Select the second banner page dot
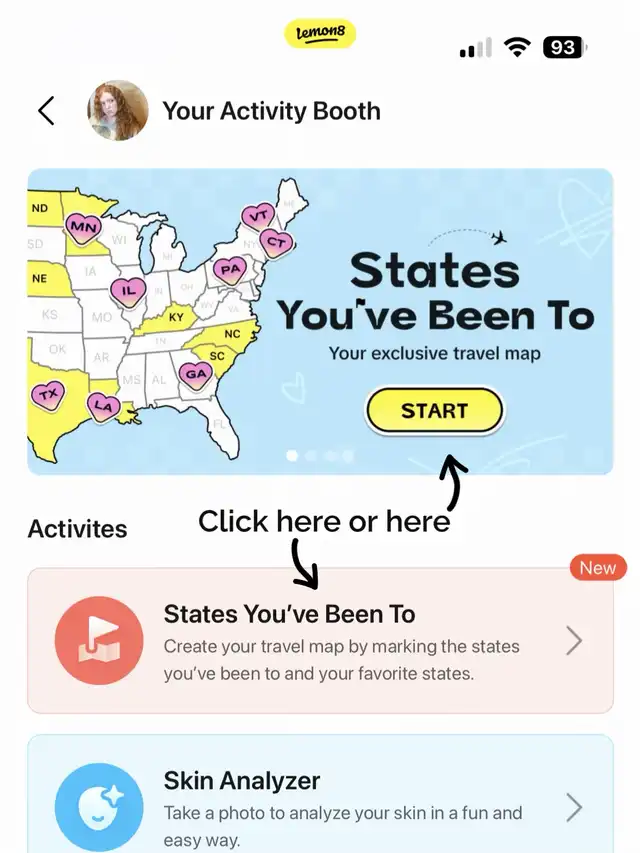This screenshot has height=853, width=640. point(311,456)
